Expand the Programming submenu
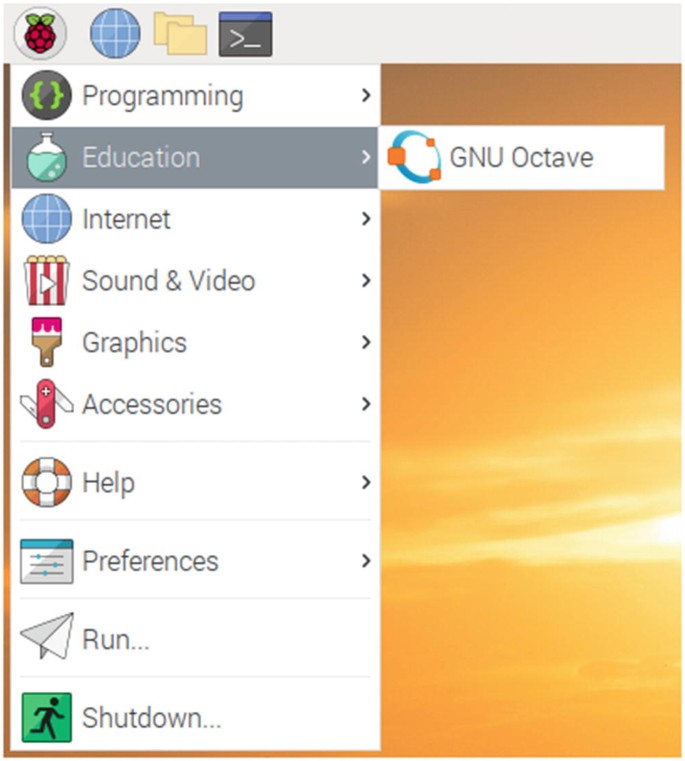Viewport: 685px width, 761px height. pos(162,96)
